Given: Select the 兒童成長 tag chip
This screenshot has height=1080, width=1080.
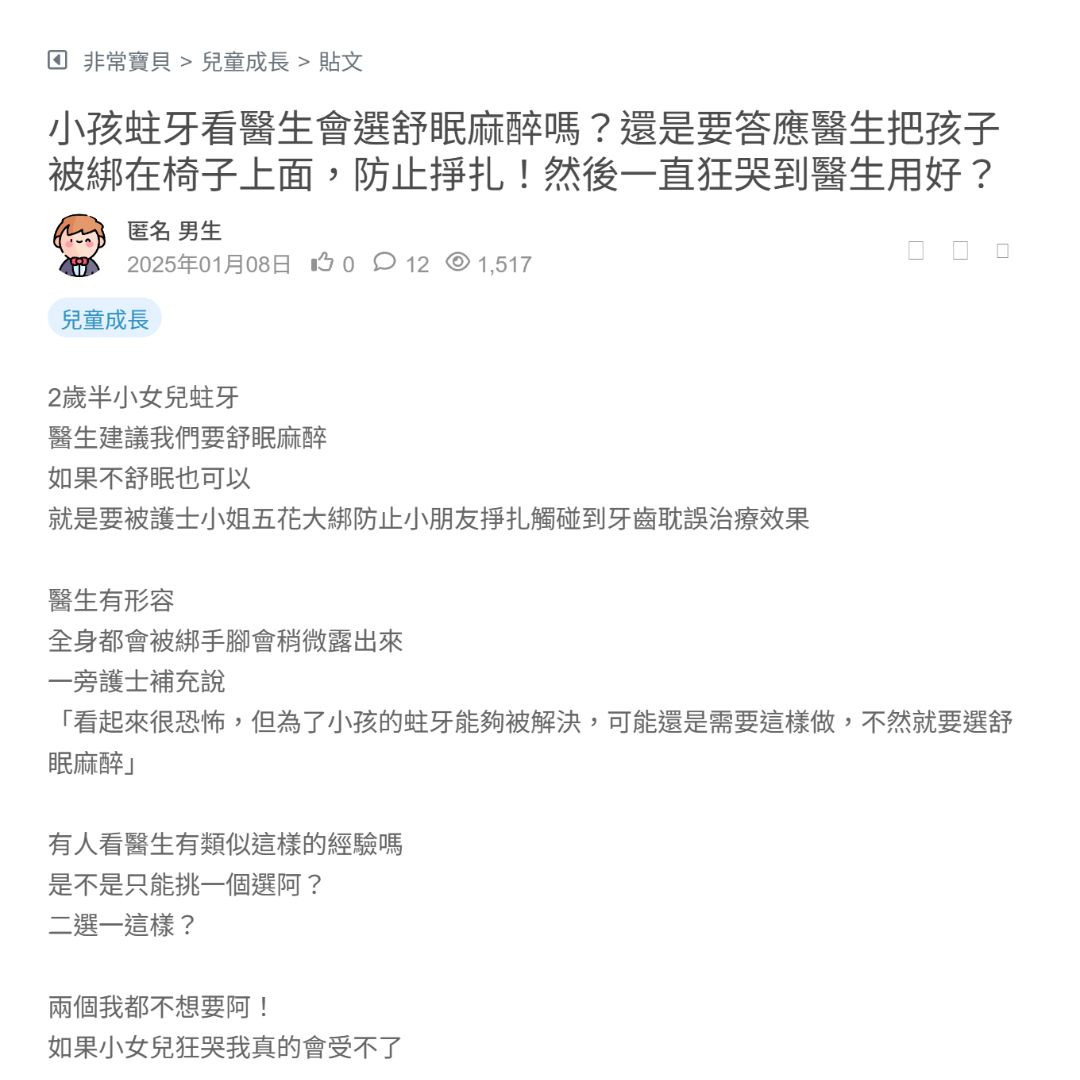Looking at the screenshot, I should tap(104, 319).
